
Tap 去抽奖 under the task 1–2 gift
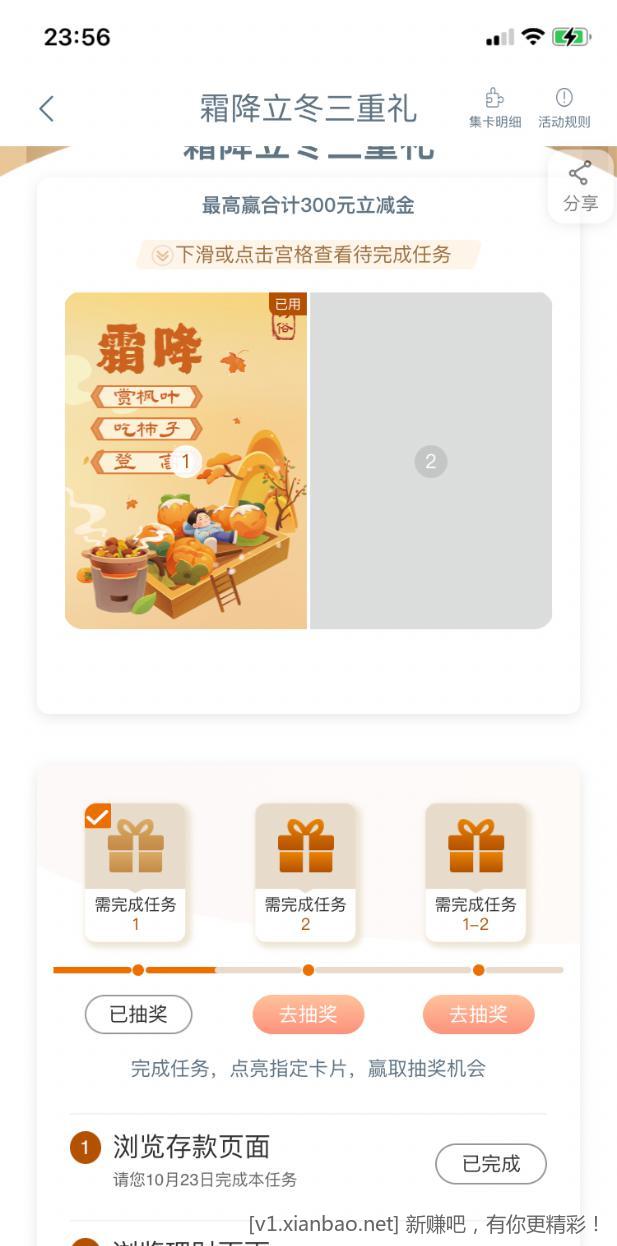pyautogui.click(x=478, y=1014)
